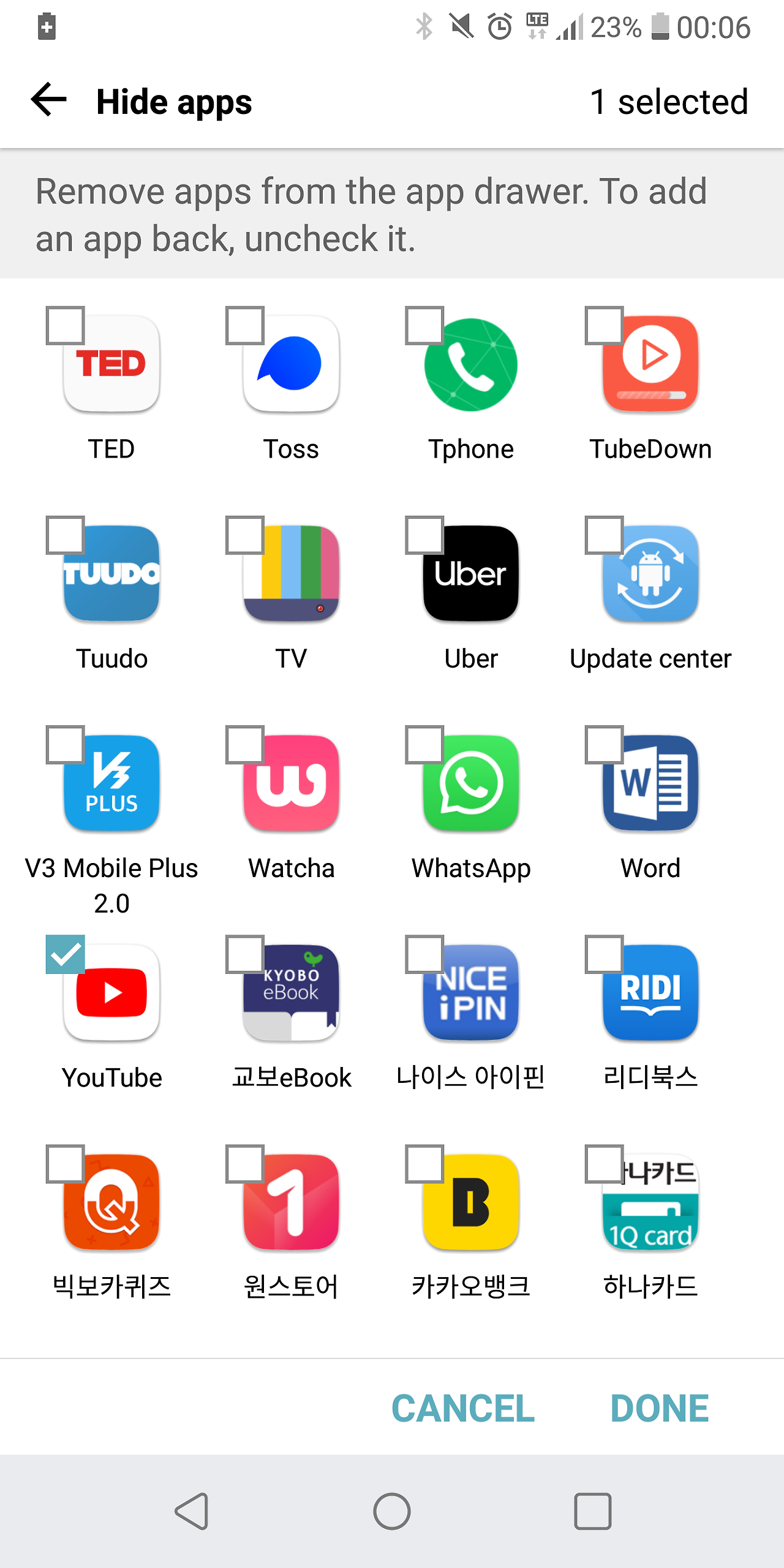This screenshot has height=1568, width=784.
Task: Select the TED app to hide
Action: (66, 326)
